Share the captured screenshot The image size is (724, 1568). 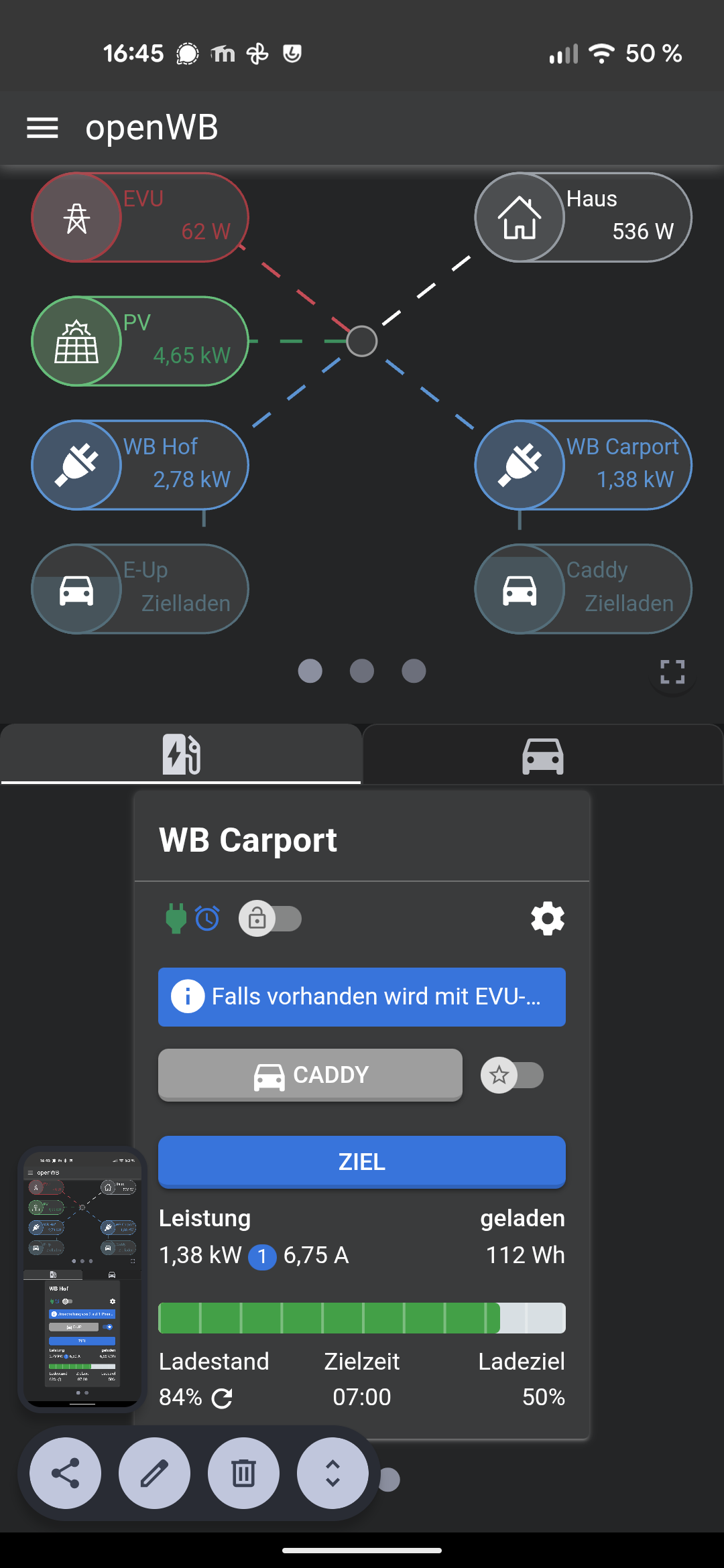tap(66, 1473)
